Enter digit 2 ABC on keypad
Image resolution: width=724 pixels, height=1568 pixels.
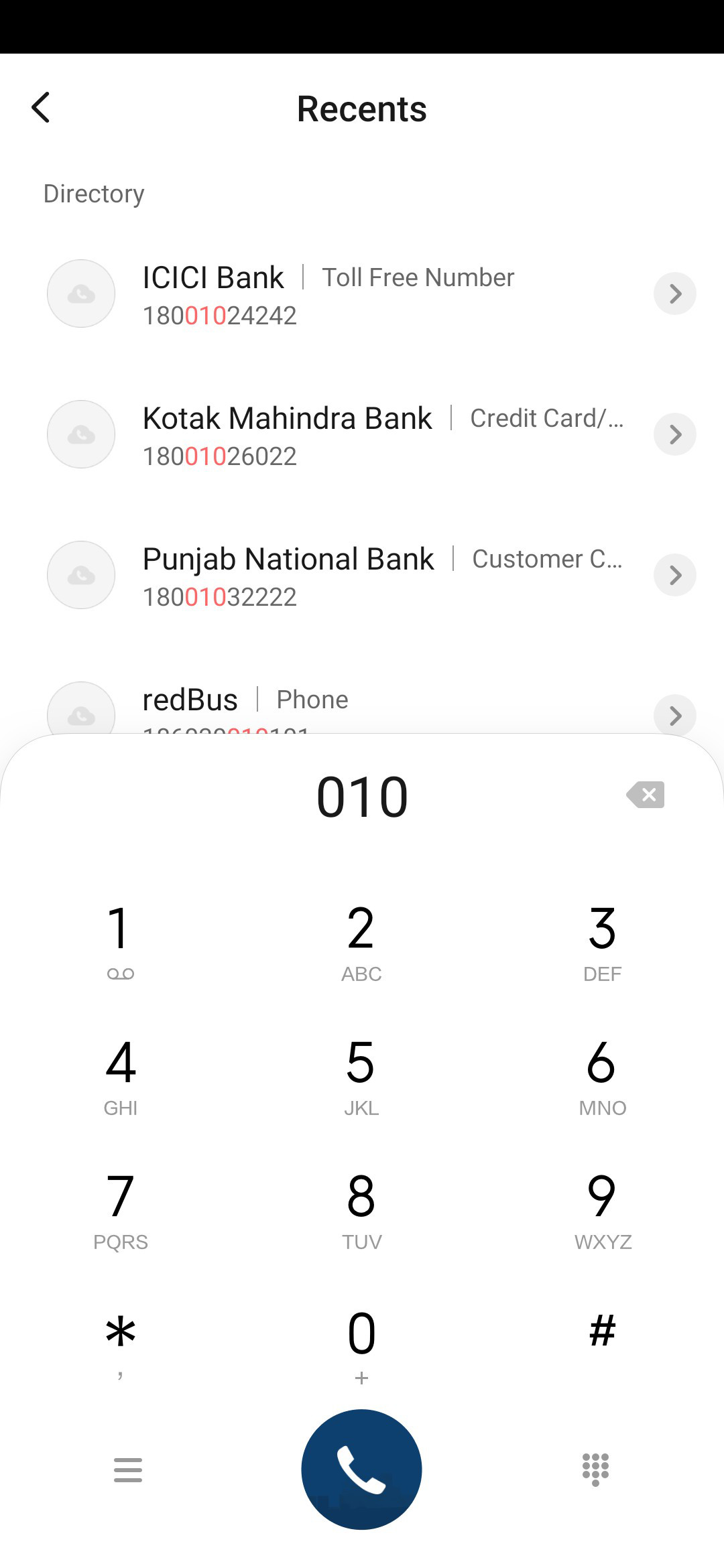pyautogui.click(x=361, y=941)
